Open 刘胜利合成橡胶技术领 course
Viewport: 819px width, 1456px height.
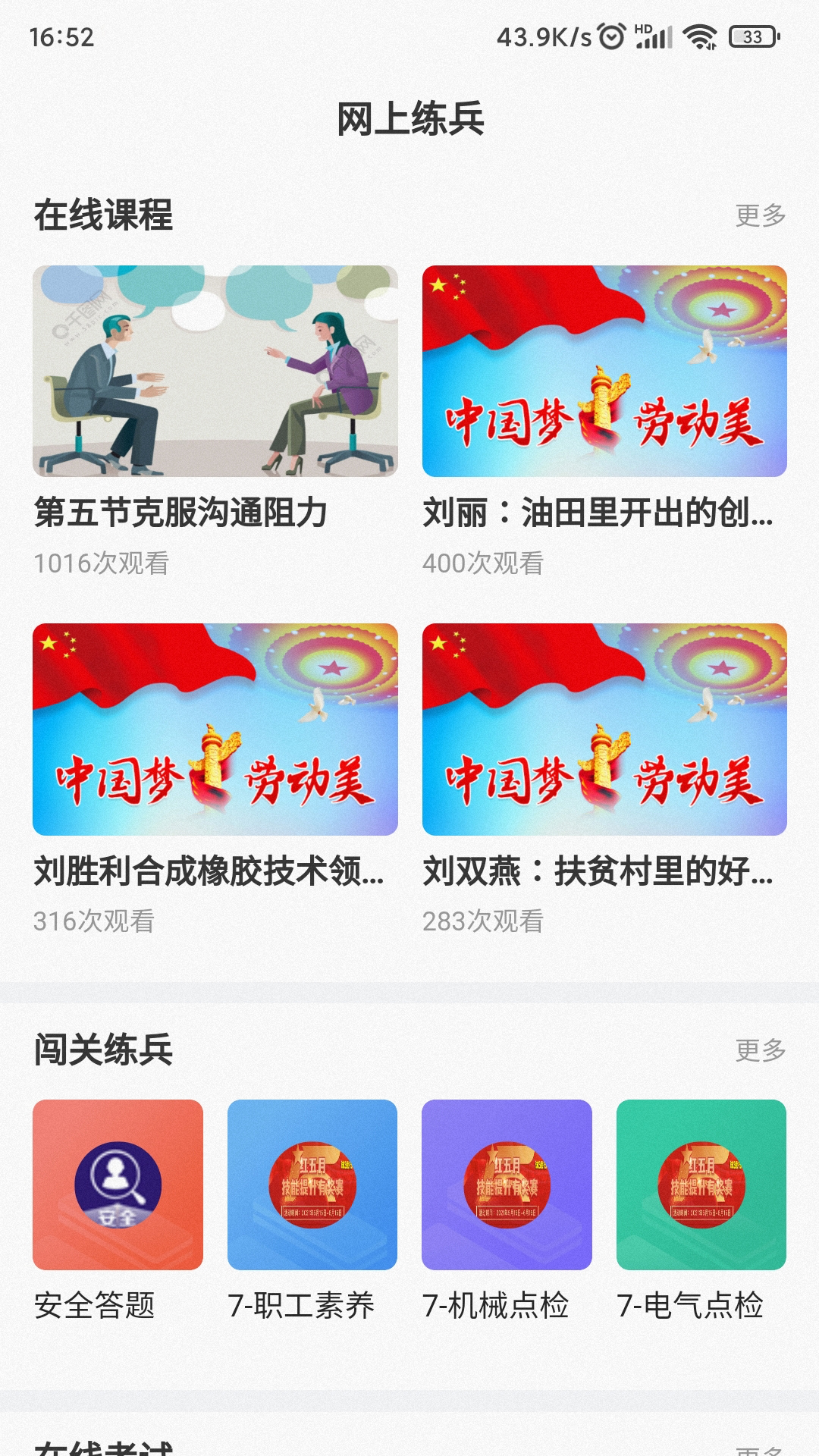215,730
